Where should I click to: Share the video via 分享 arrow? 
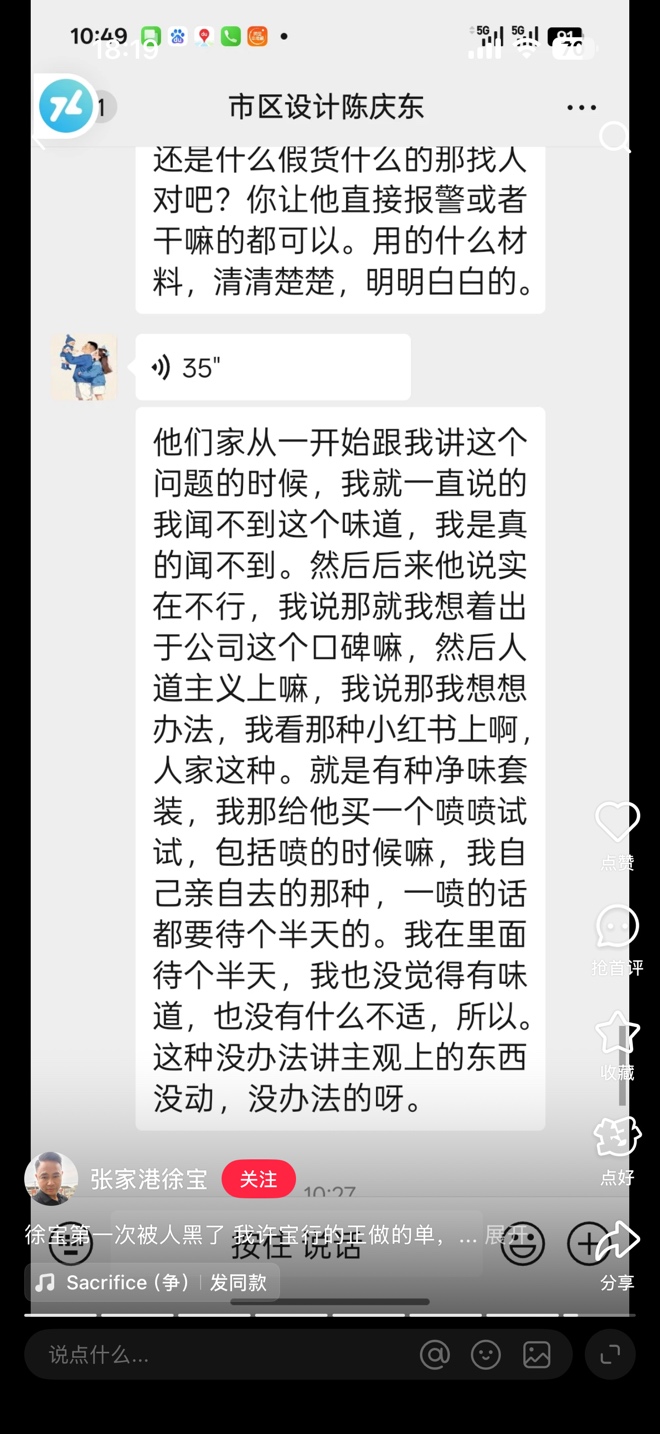click(x=617, y=1242)
